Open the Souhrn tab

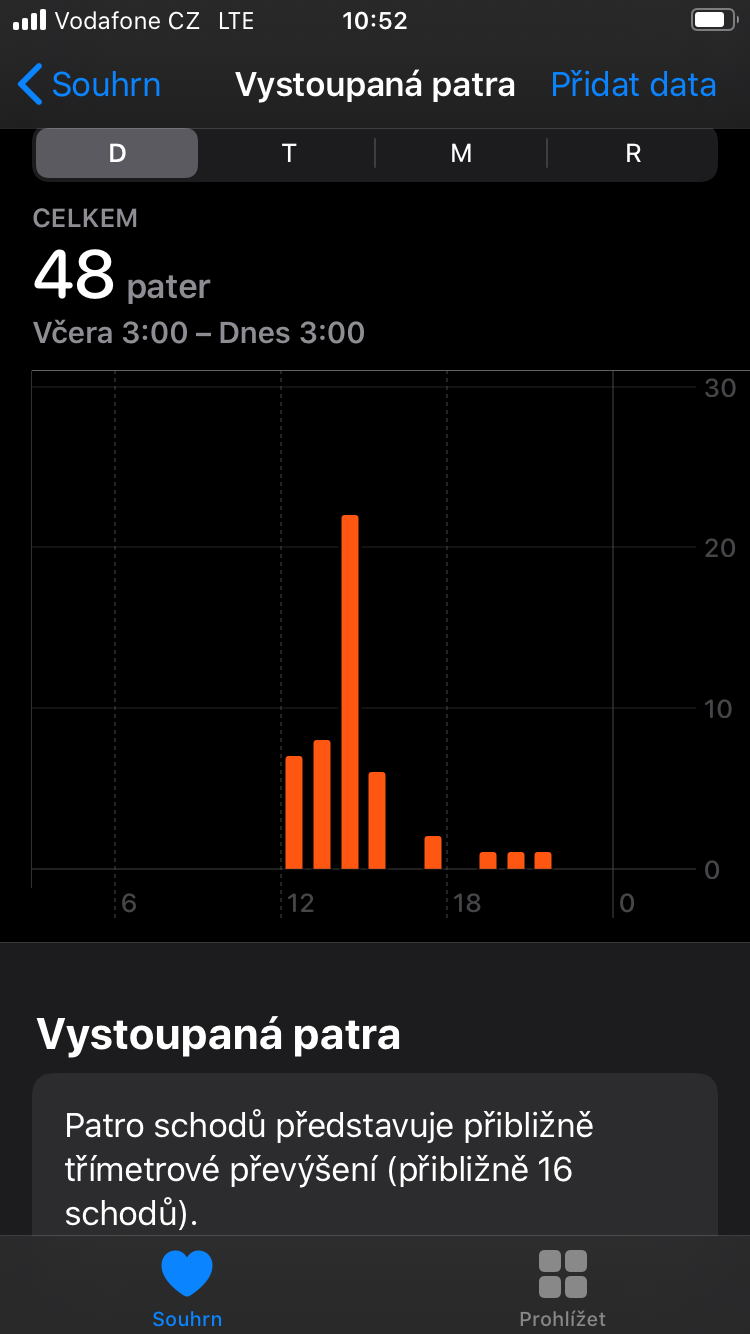187,1288
